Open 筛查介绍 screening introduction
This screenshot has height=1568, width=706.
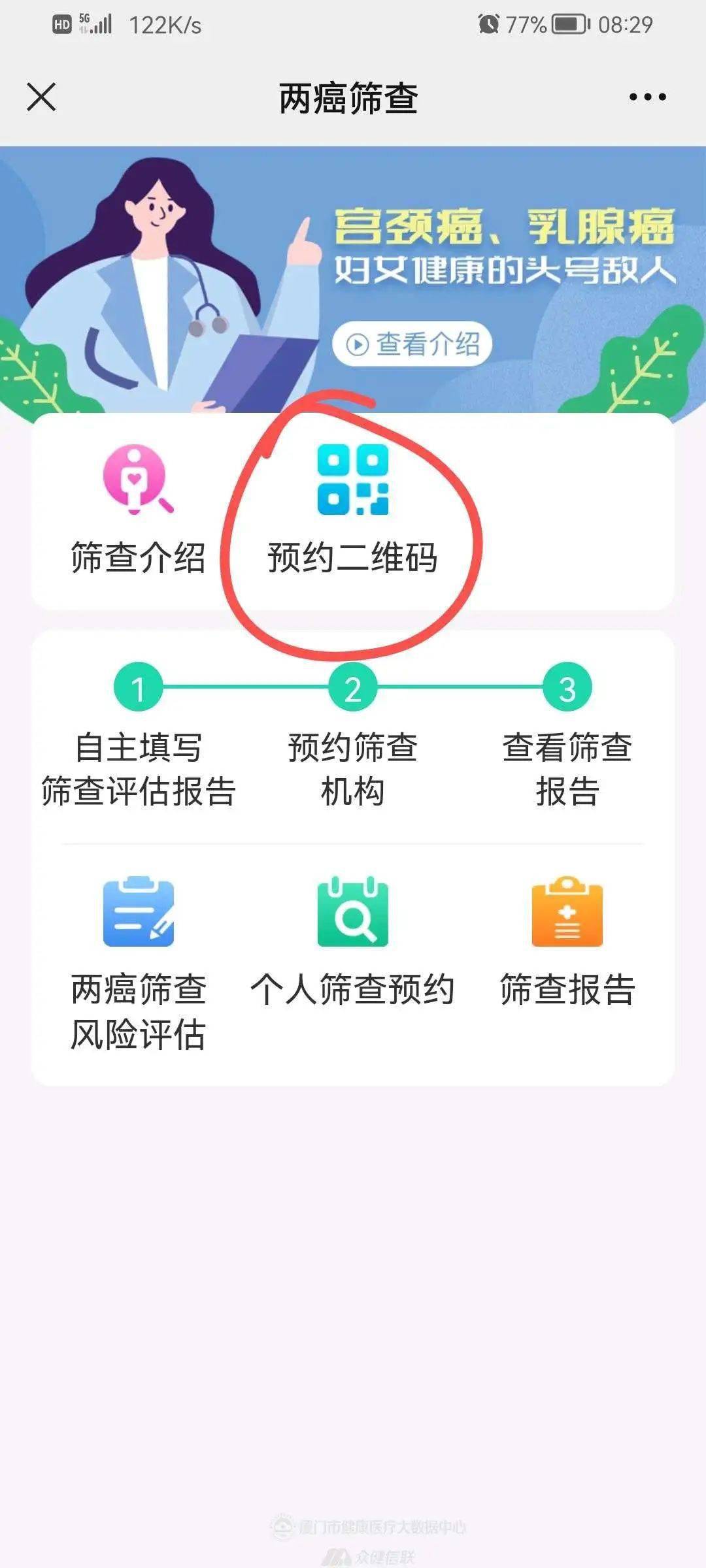138,510
